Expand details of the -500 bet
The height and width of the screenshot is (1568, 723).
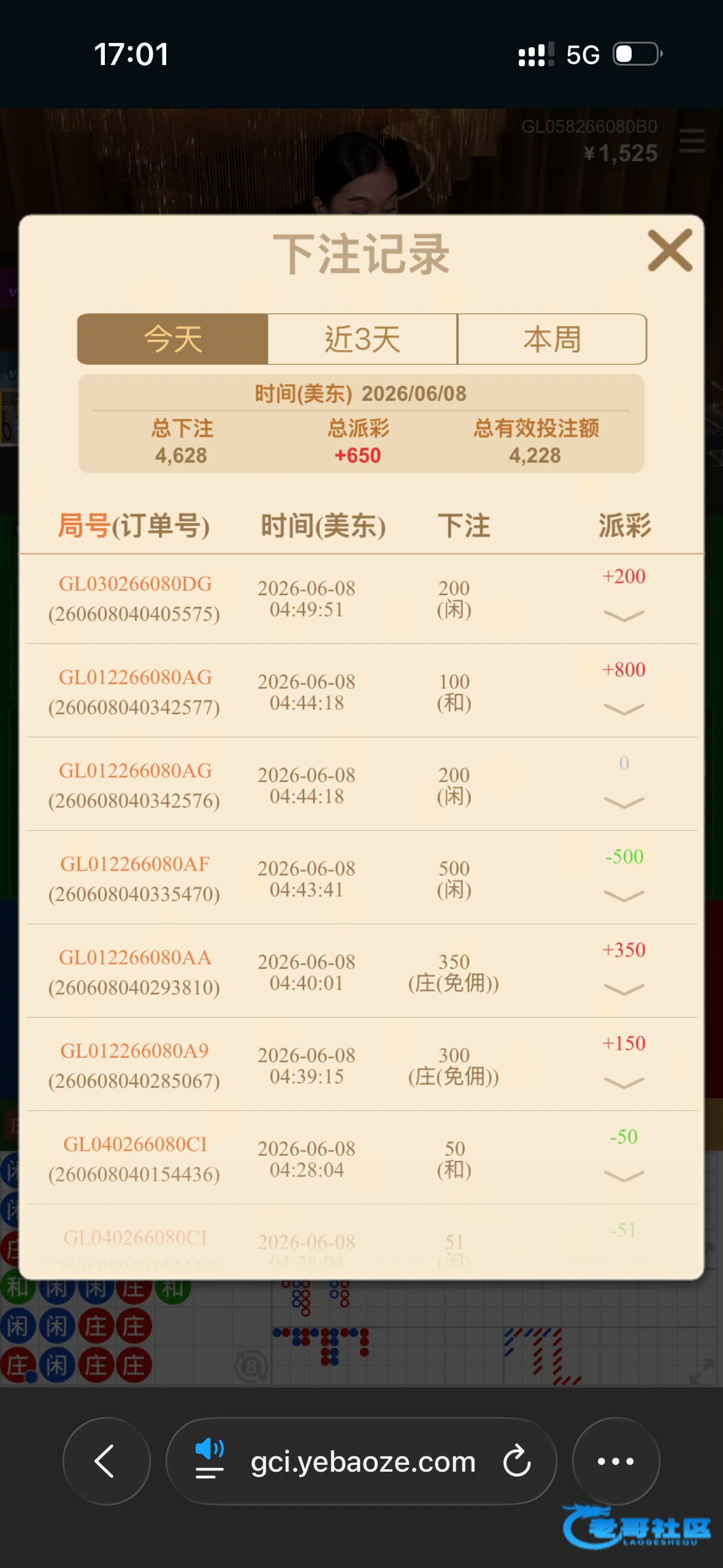click(624, 896)
